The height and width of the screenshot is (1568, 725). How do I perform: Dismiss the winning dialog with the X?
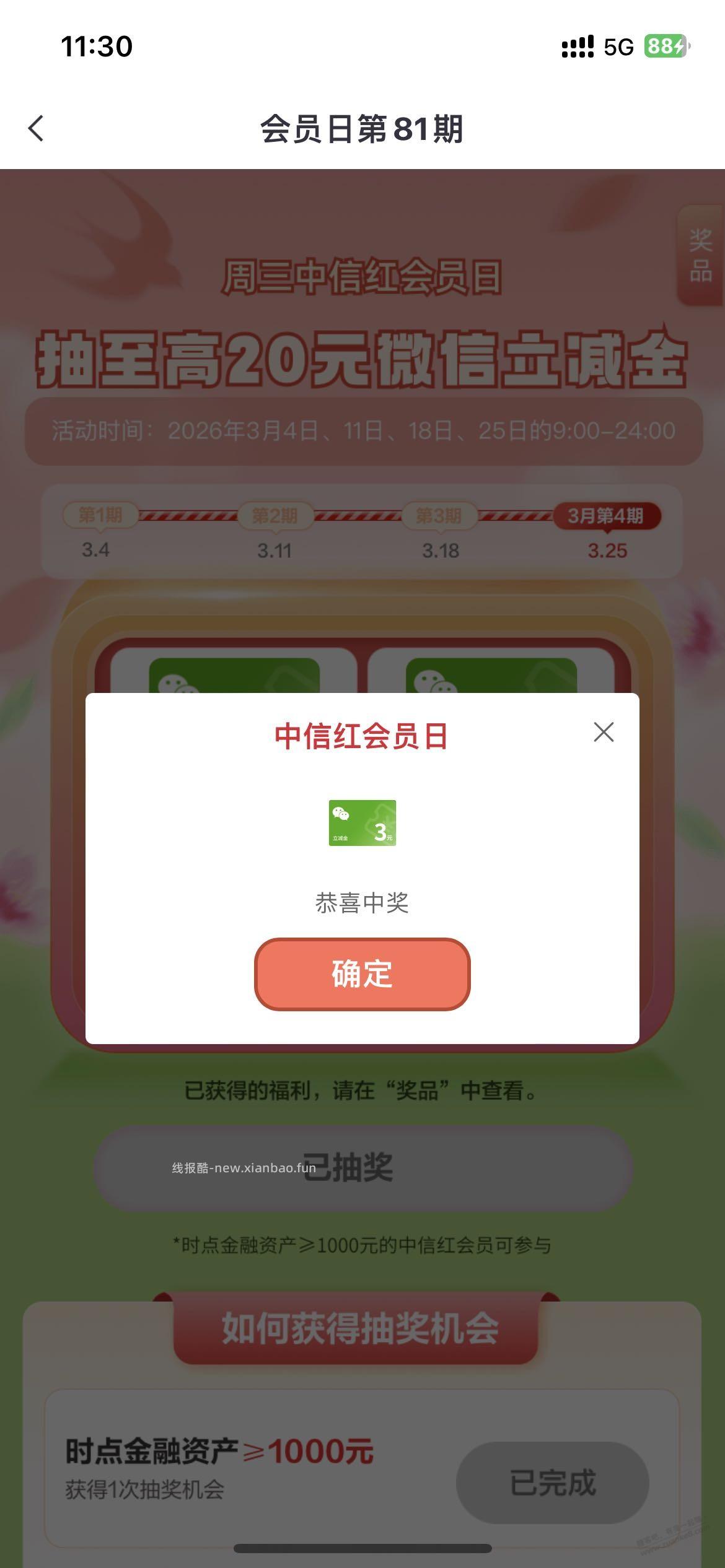point(604,731)
